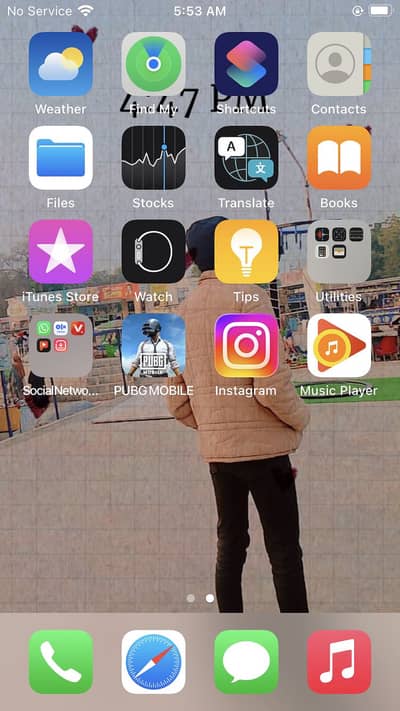Open Contacts
400x711 pixels.
click(339, 64)
